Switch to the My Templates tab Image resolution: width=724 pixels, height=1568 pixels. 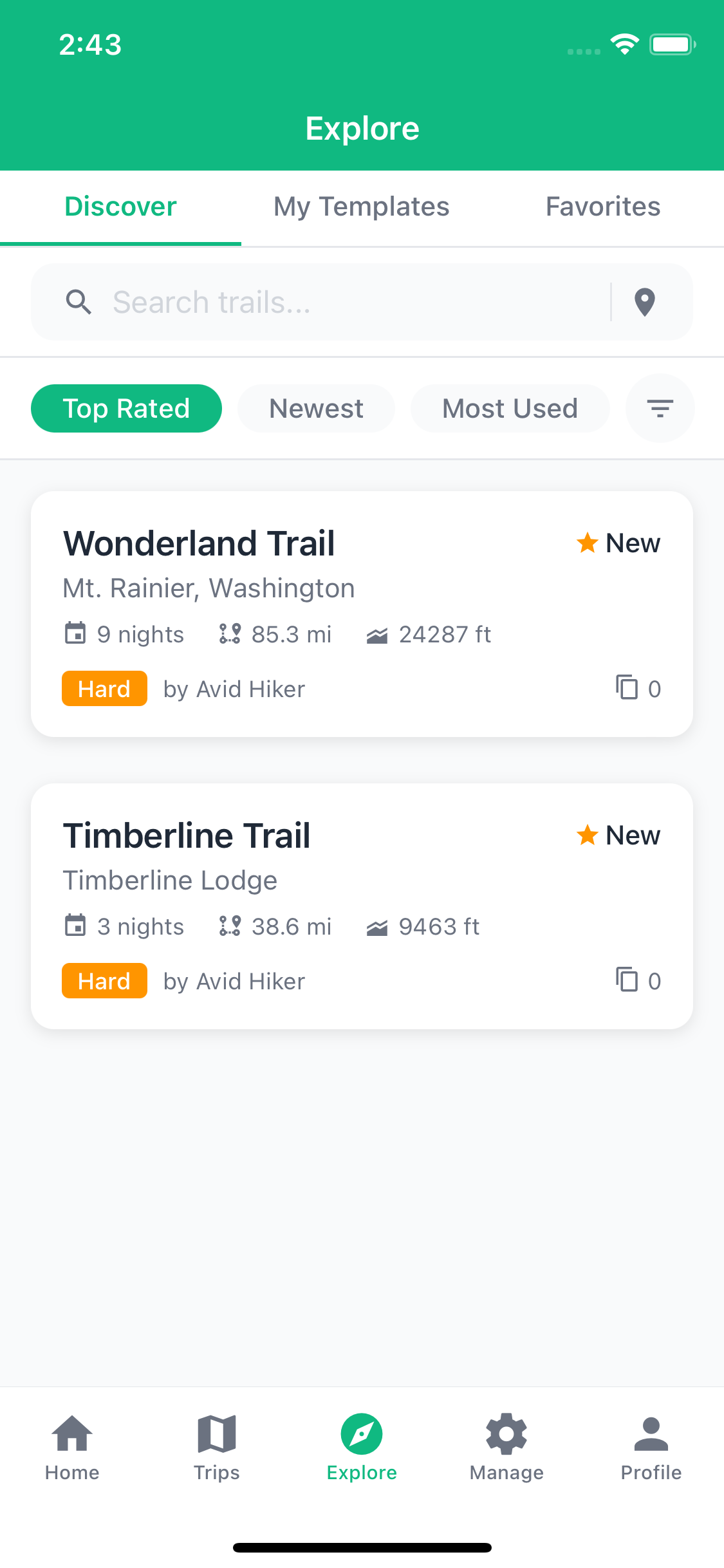click(361, 206)
